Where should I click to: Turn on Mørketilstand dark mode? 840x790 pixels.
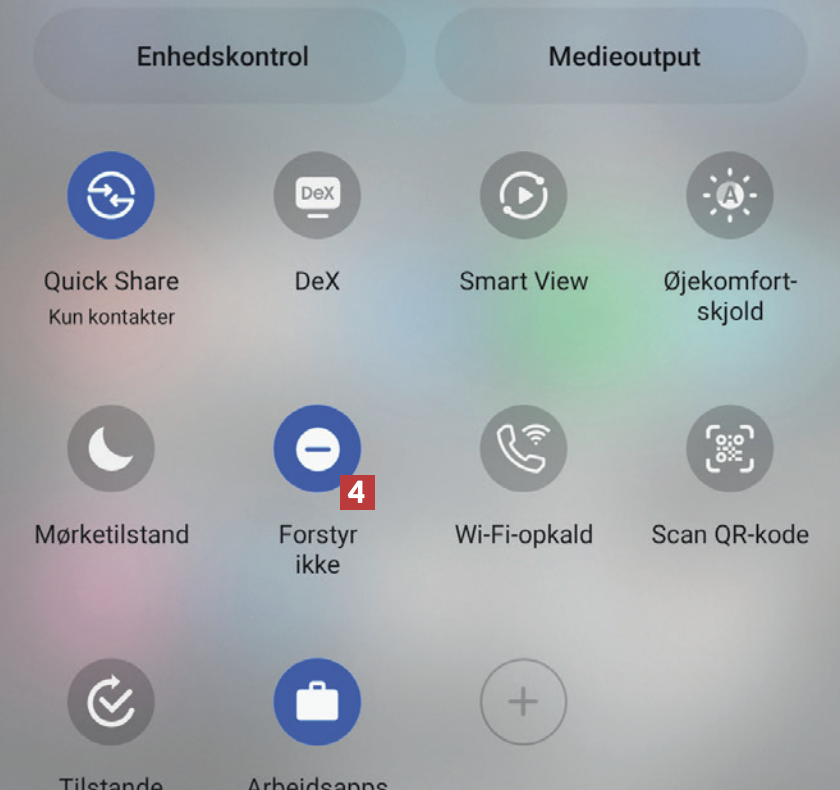pos(111,448)
